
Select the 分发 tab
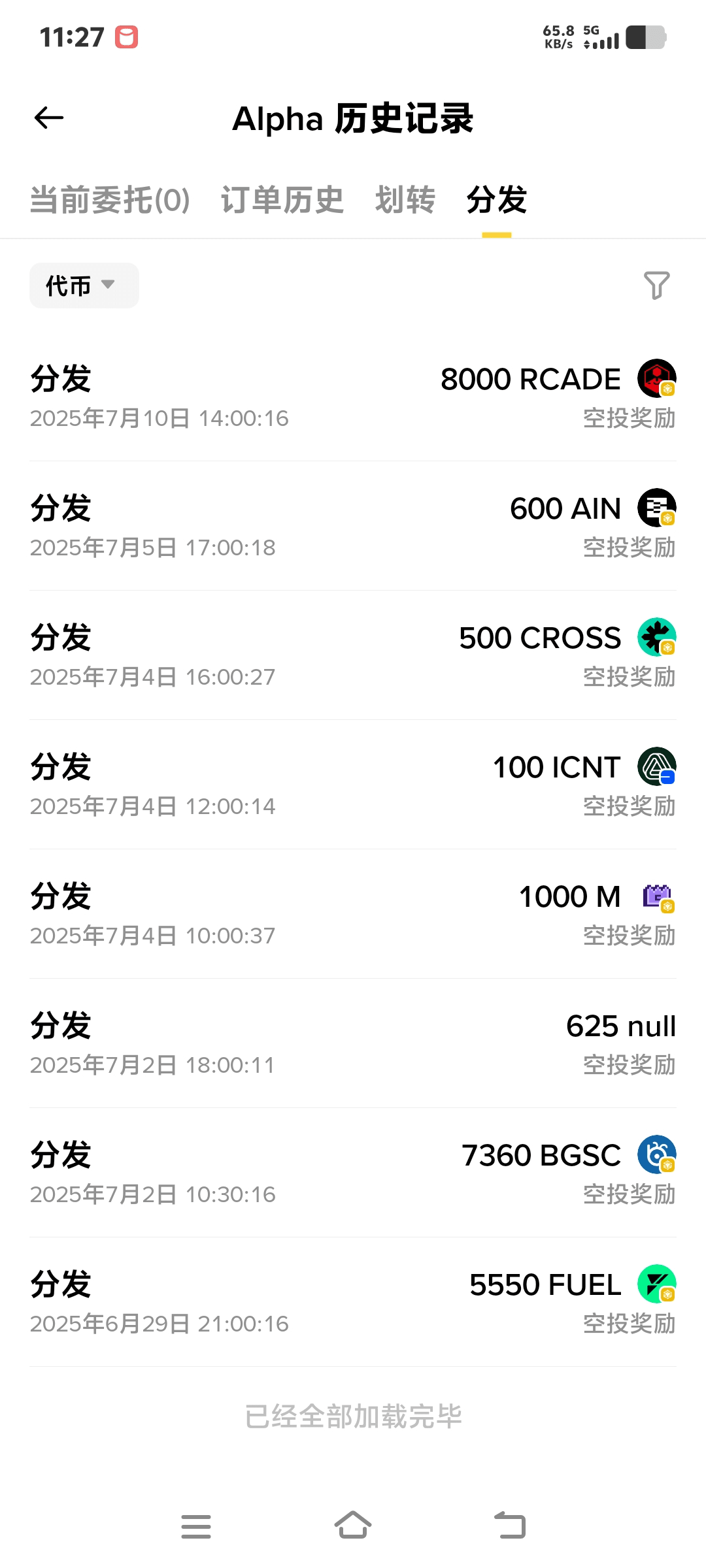point(497,200)
